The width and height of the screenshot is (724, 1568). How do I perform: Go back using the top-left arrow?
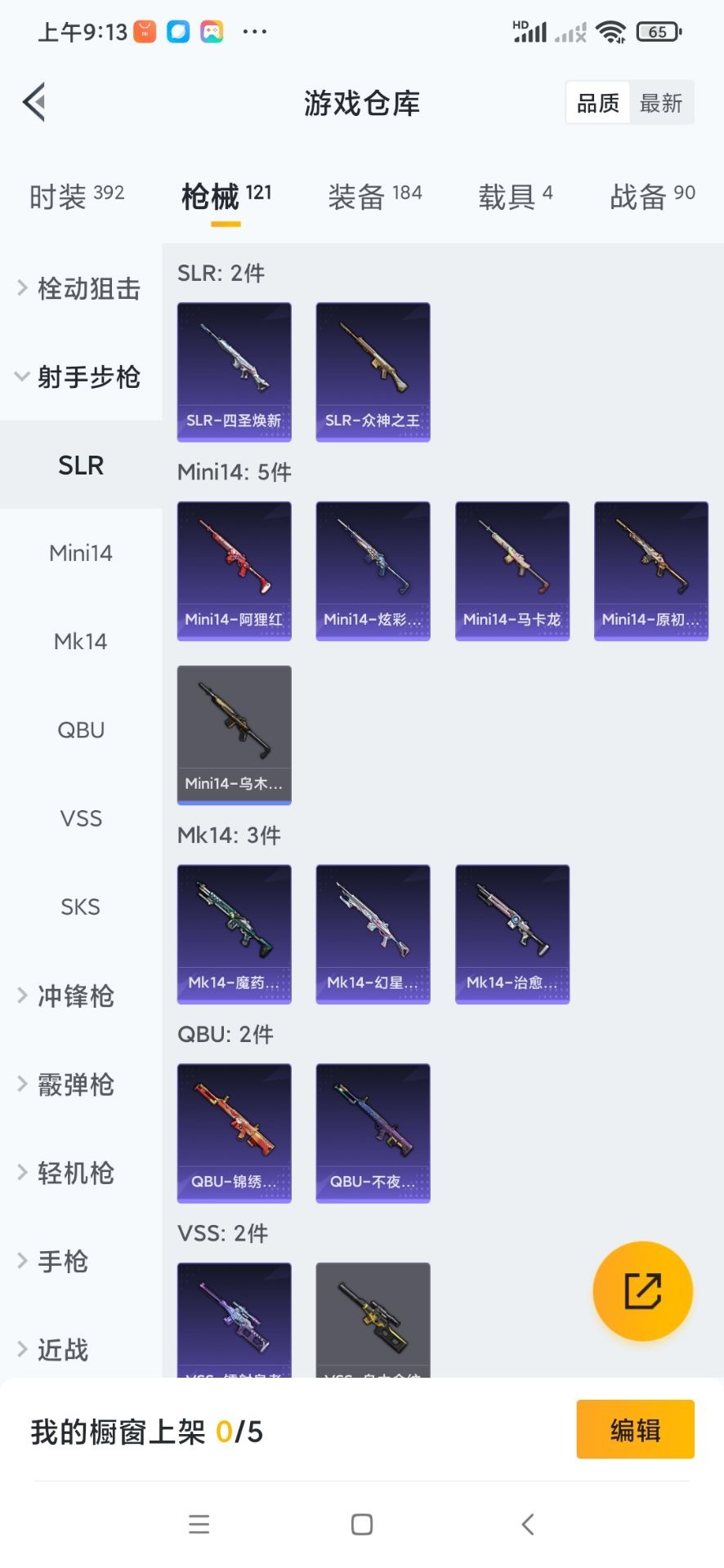point(34,103)
